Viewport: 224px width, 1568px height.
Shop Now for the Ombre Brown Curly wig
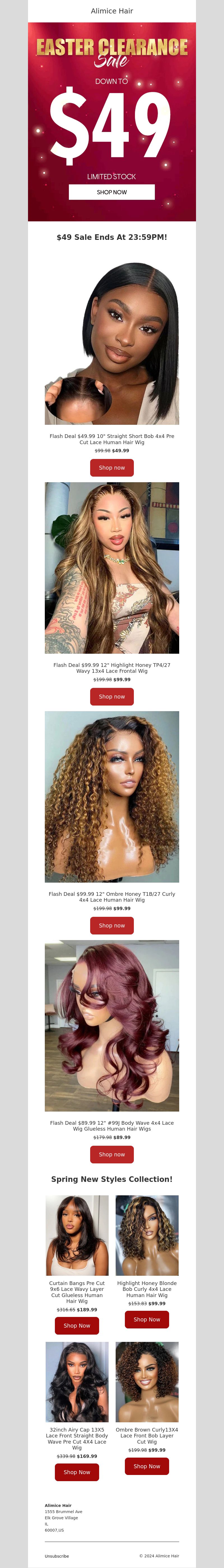pos(147,1466)
